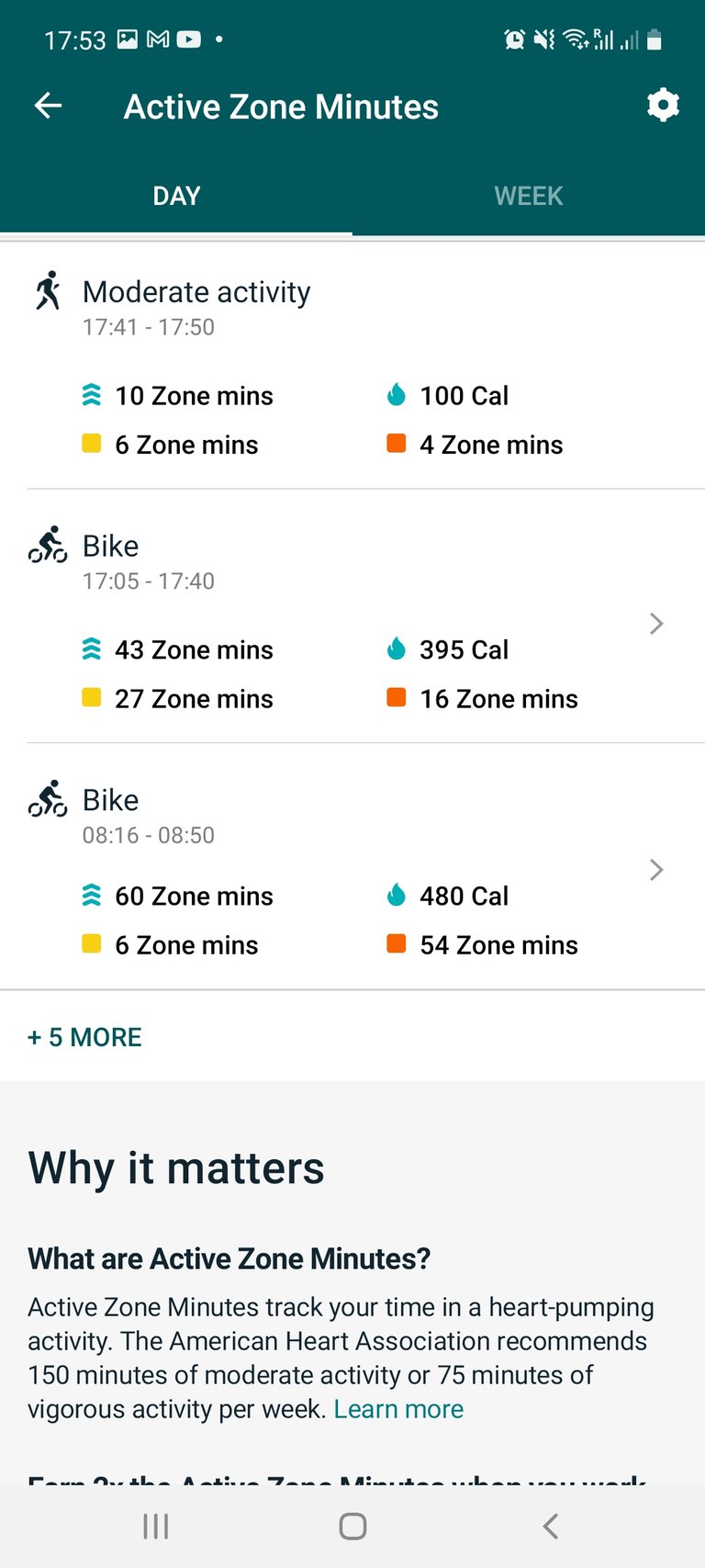This screenshot has width=705, height=1568.
Task: Expand the + 5 MORE activities
Action: click(85, 1037)
